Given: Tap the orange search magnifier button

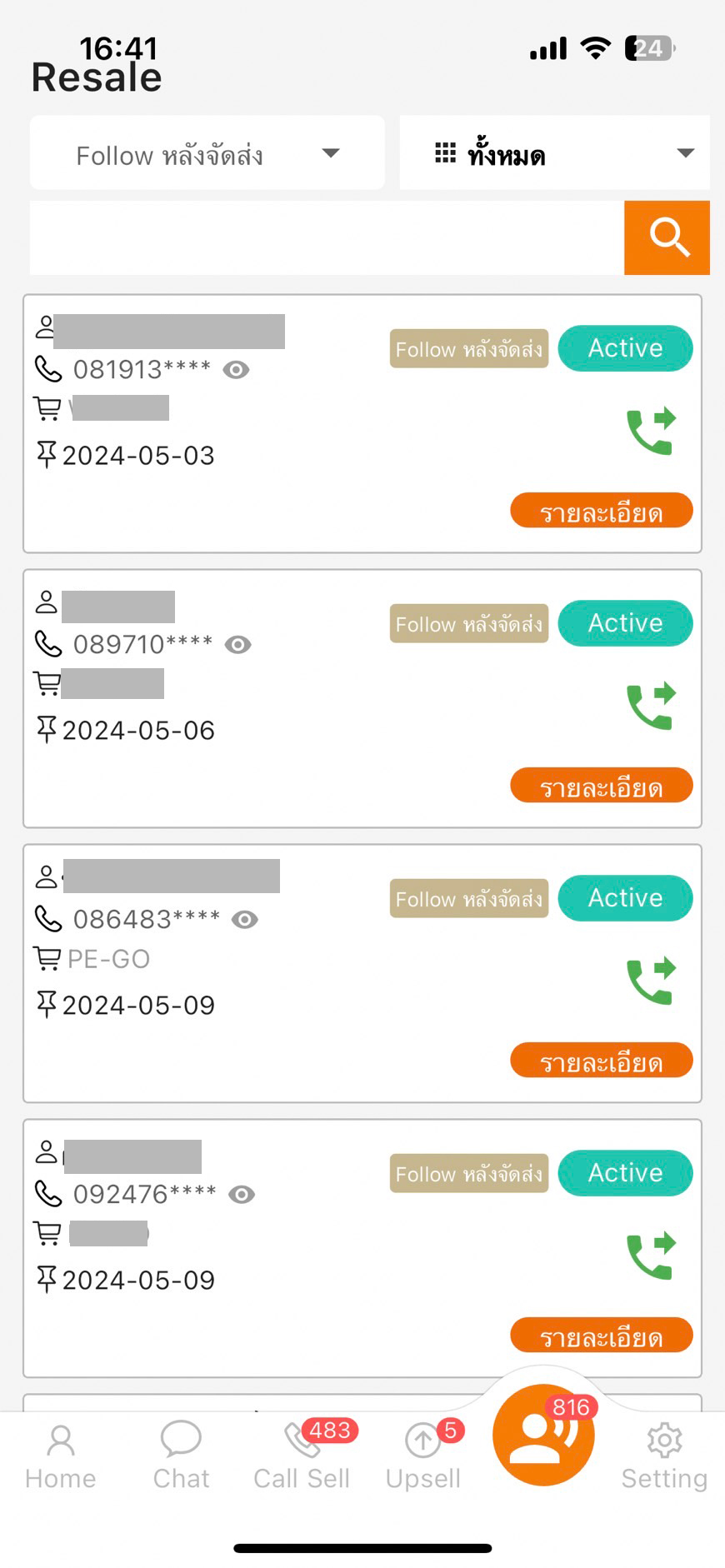Looking at the screenshot, I should click(x=667, y=237).
